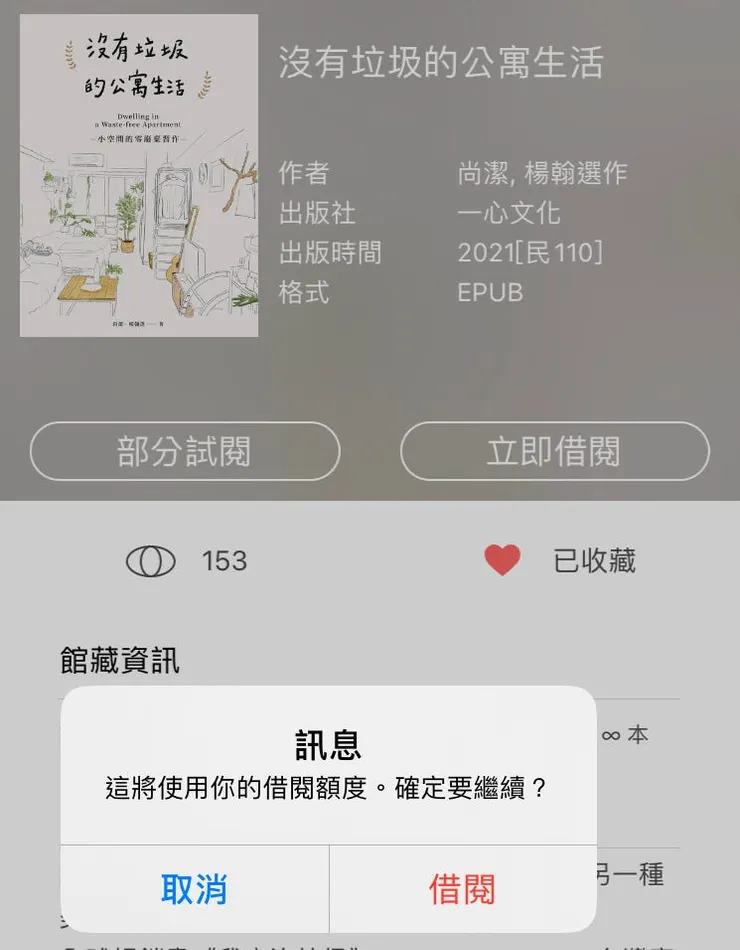Tap the red heart favorite icon

pyautogui.click(x=501, y=560)
